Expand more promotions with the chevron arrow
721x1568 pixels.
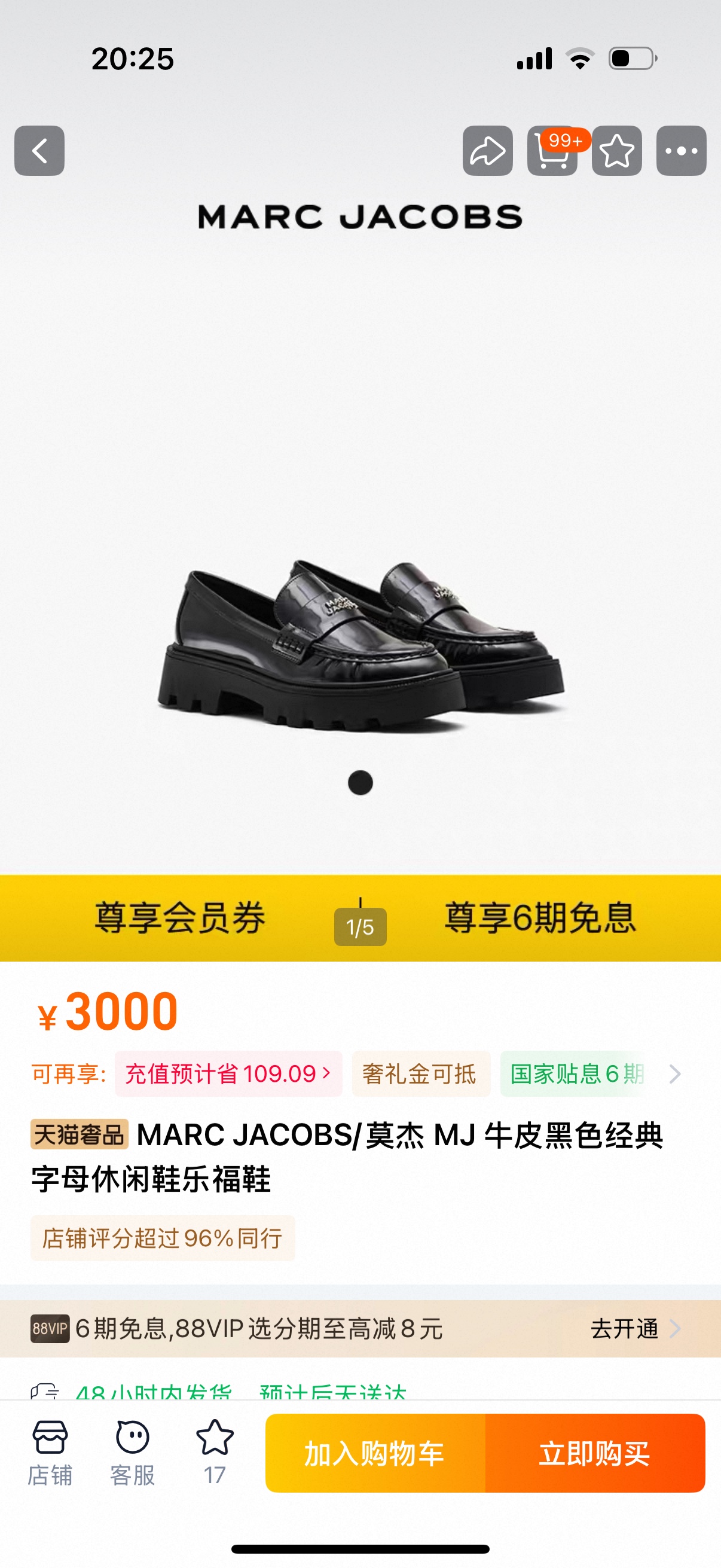click(675, 1074)
